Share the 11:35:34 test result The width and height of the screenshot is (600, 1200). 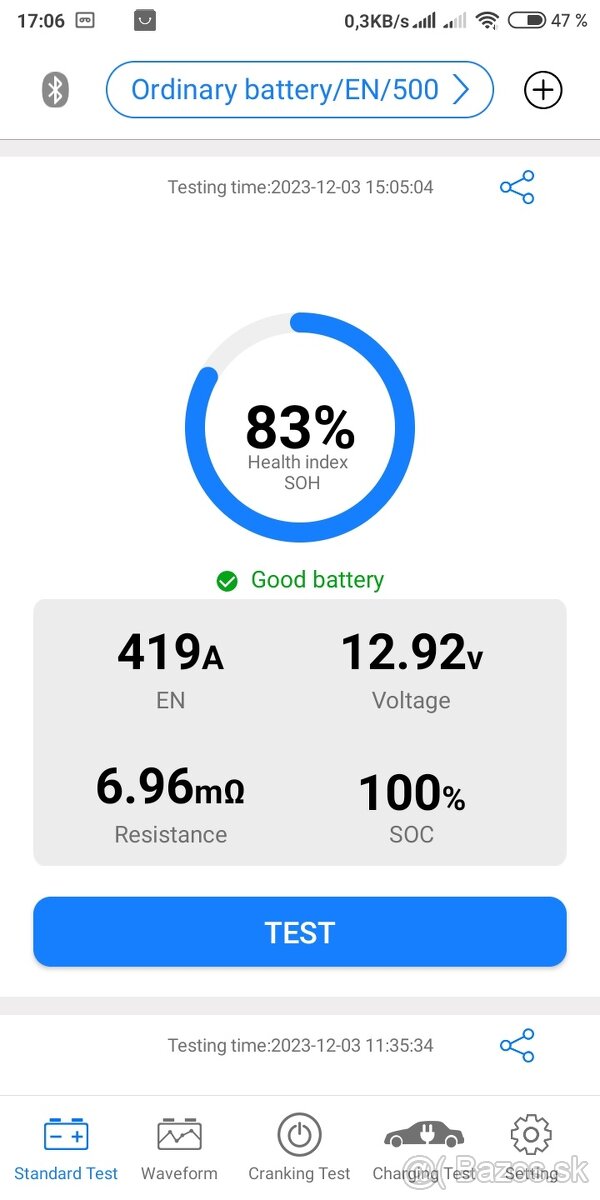pos(517,1045)
